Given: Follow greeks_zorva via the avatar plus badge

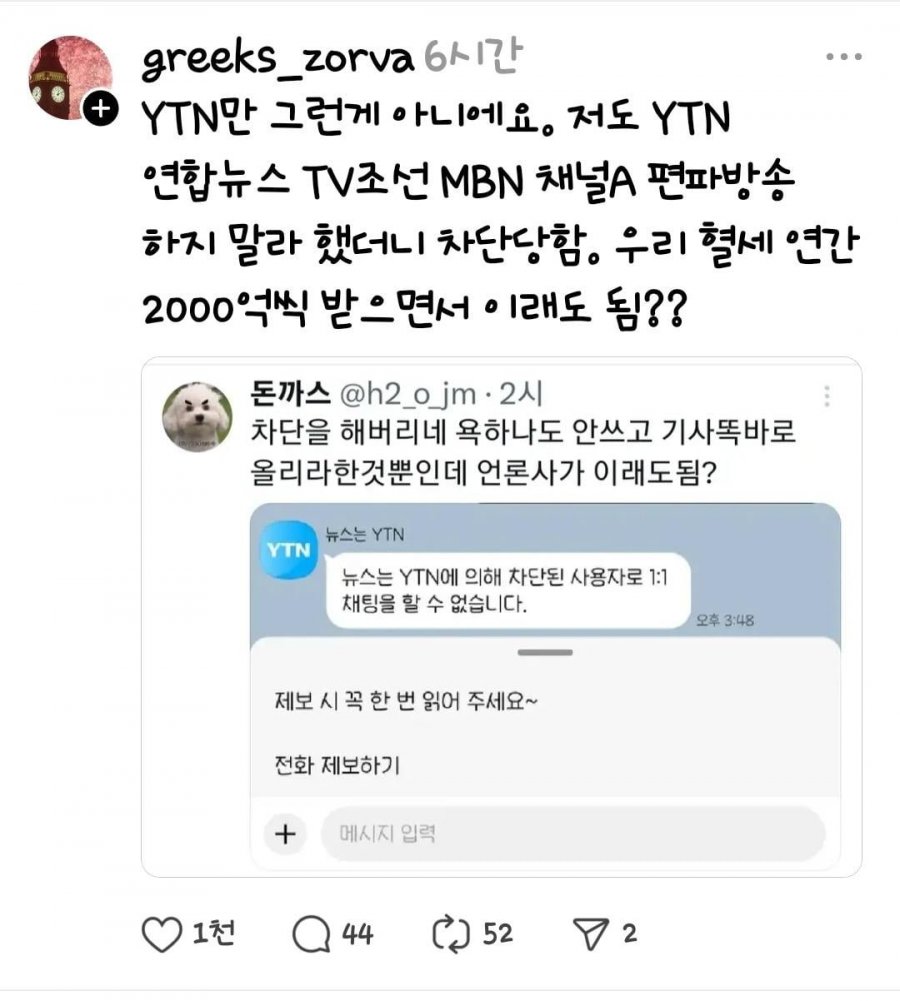Looking at the screenshot, I should pyautogui.click(x=101, y=109).
